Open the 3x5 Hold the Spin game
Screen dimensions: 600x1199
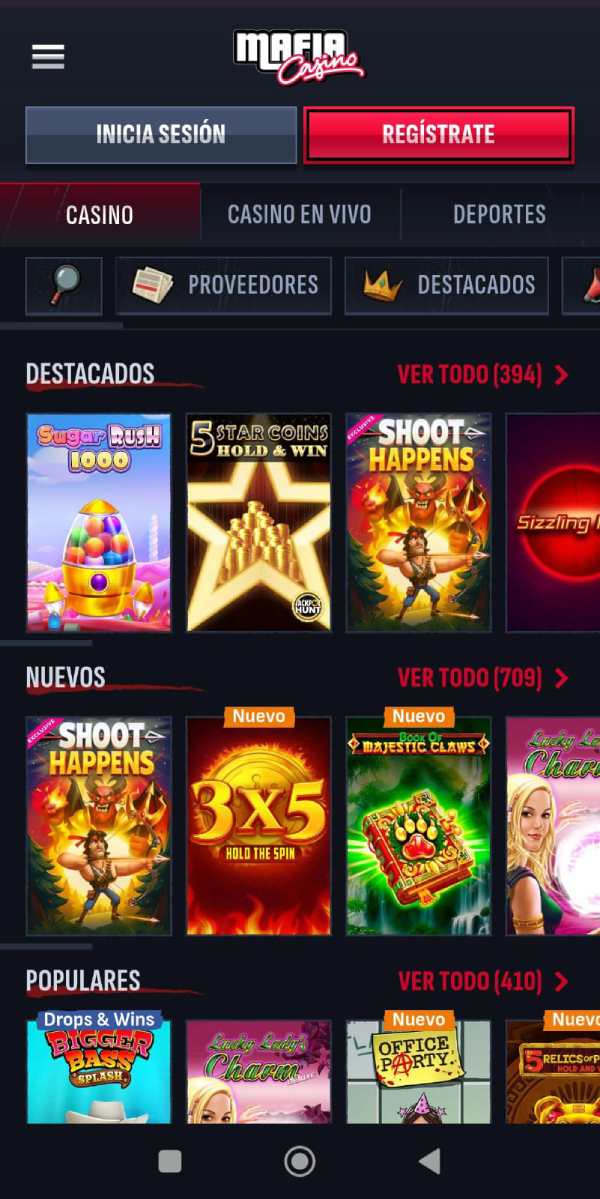point(259,826)
